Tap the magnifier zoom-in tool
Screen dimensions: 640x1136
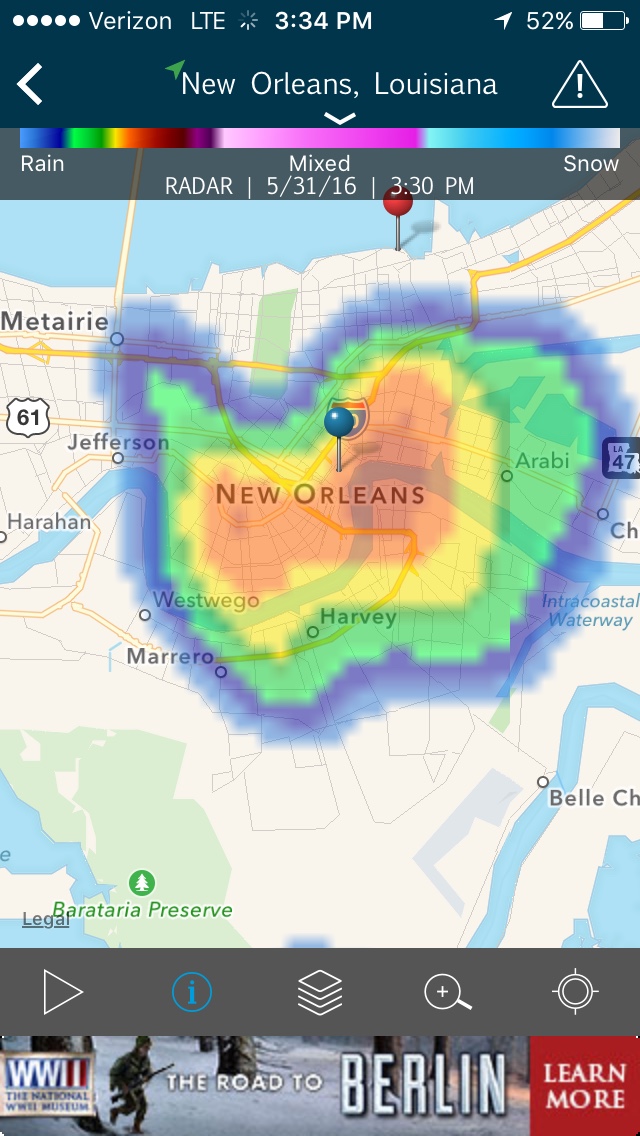point(447,992)
